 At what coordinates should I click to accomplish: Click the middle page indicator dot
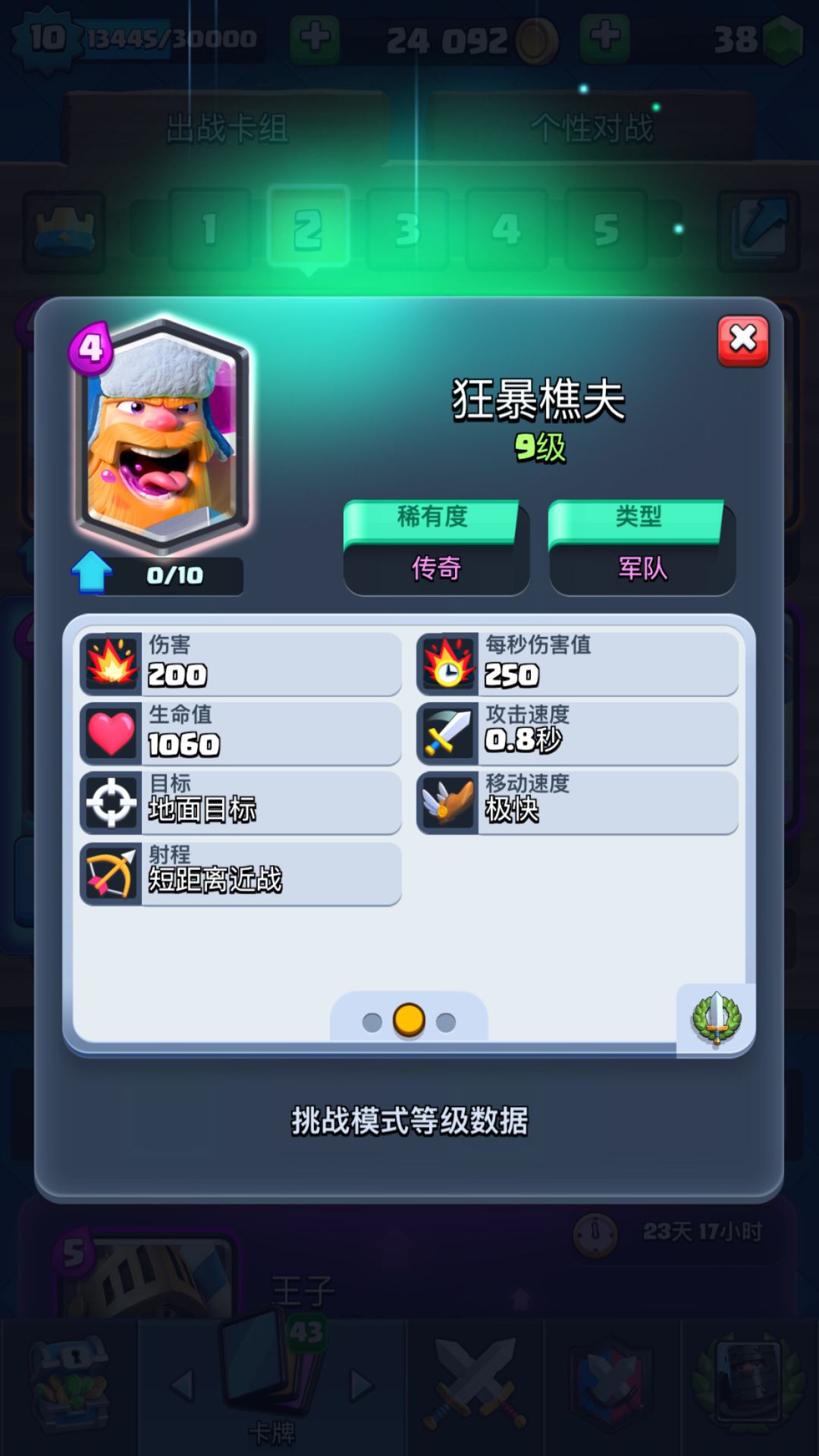tap(408, 1021)
